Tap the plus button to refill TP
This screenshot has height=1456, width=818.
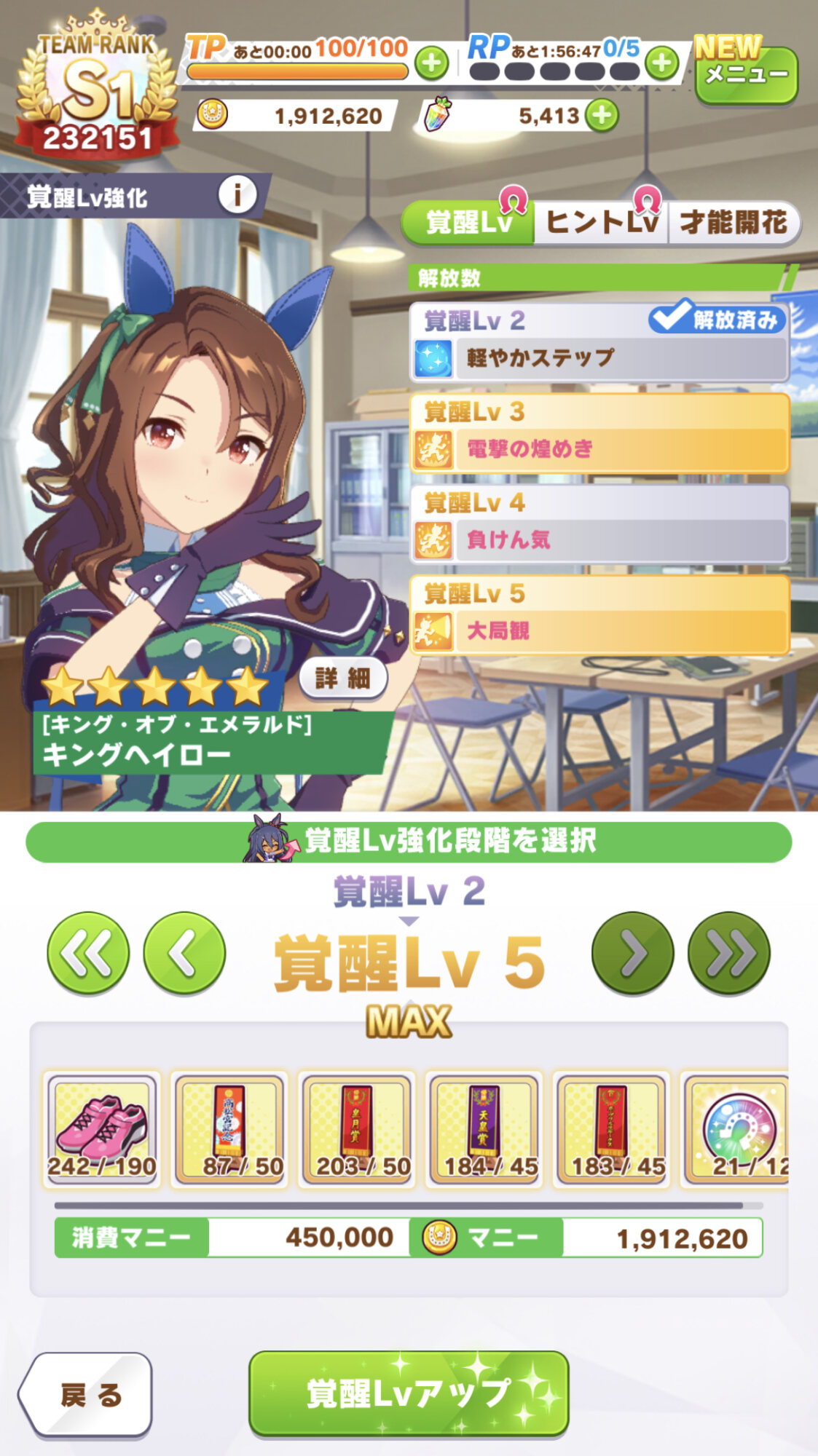431,63
